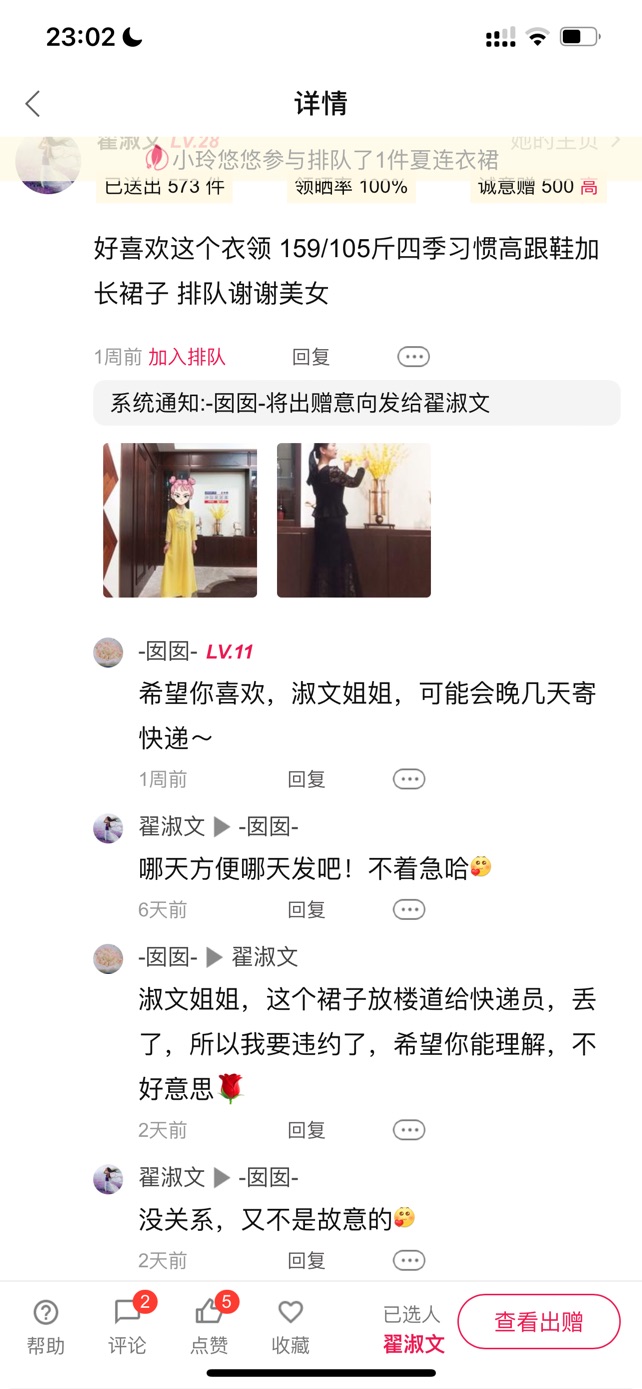Image resolution: width=642 pixels, height=1389 pixels.
Task: Like this post via 点赞
Action: tap(209, 1327)
